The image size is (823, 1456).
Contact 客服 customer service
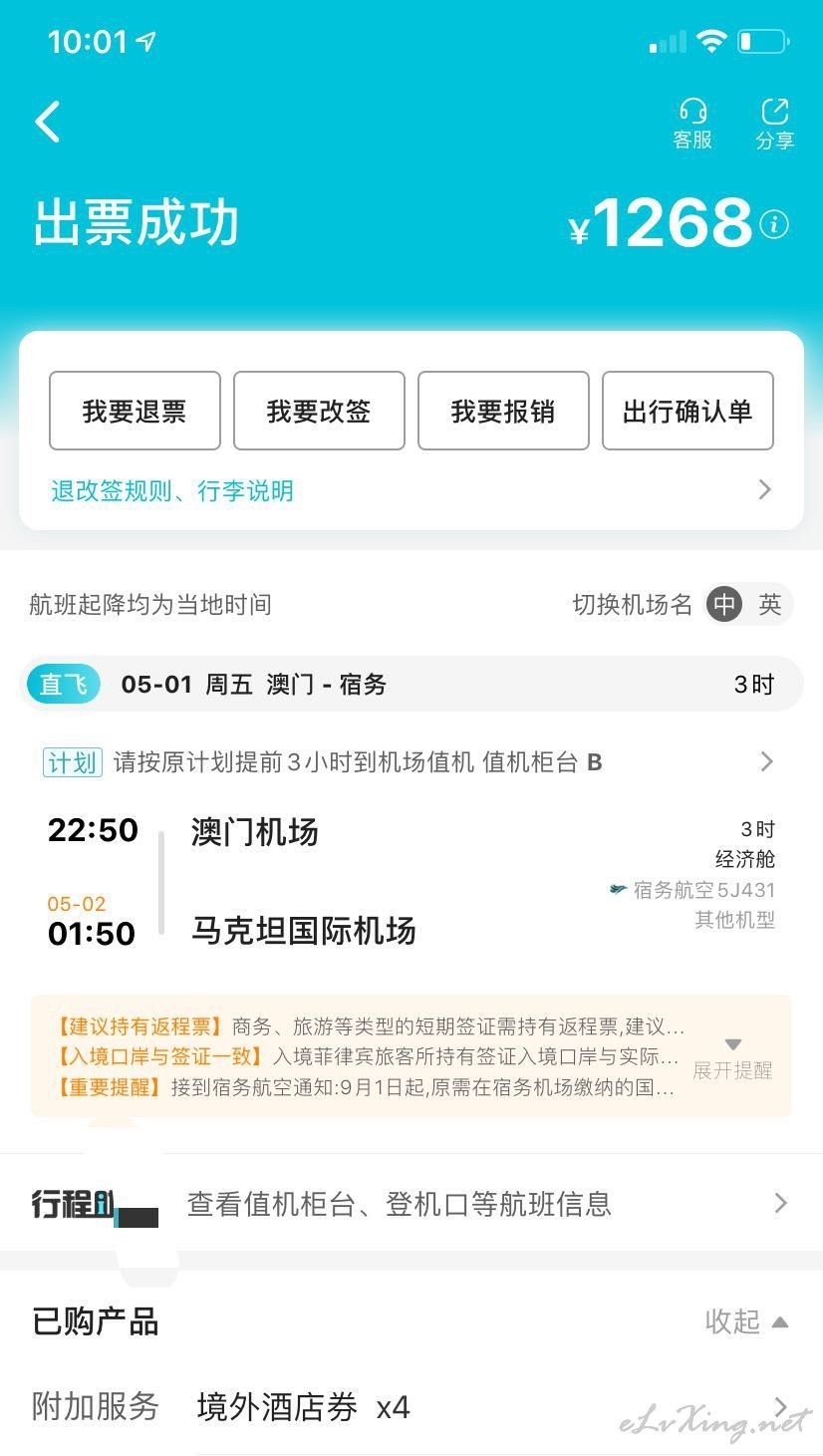(x=692, y=125)
